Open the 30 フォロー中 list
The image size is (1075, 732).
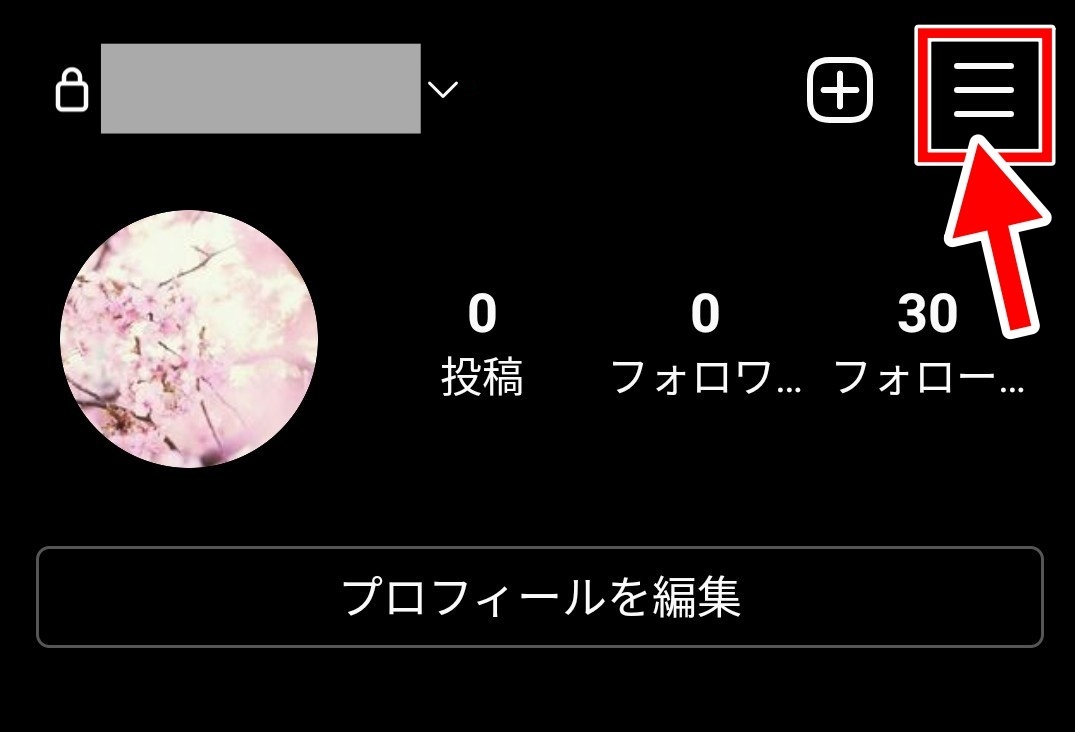pyautogui.click(x=927, y=345)
